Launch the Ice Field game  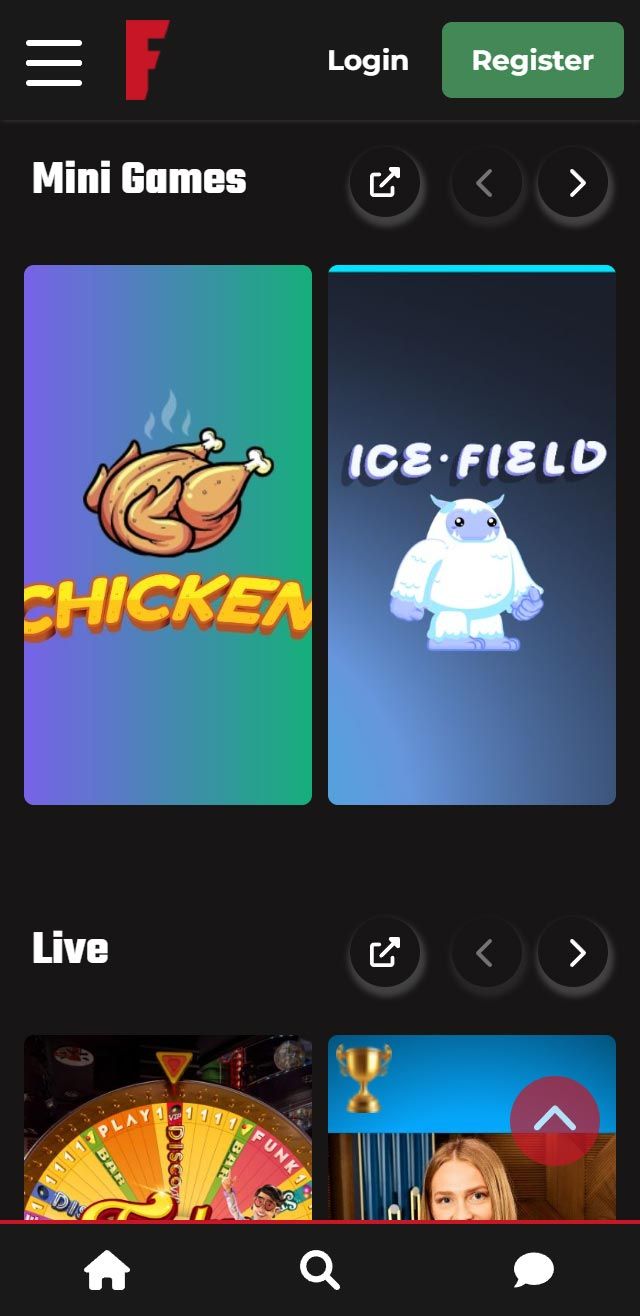pyautogui.click(x=472, y=534)
